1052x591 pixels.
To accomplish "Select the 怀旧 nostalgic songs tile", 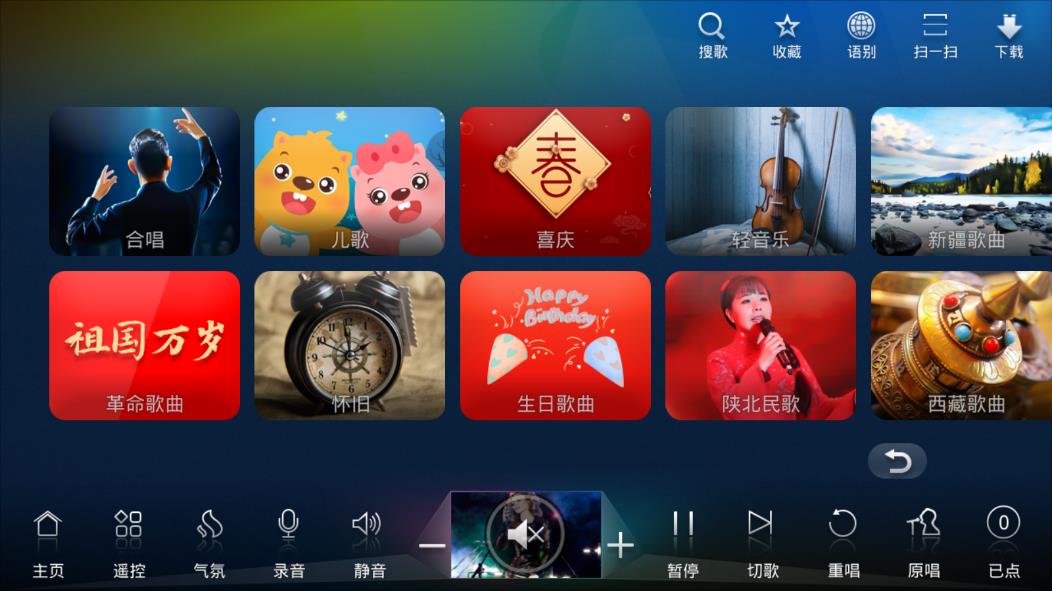I will tap(349, 345).
